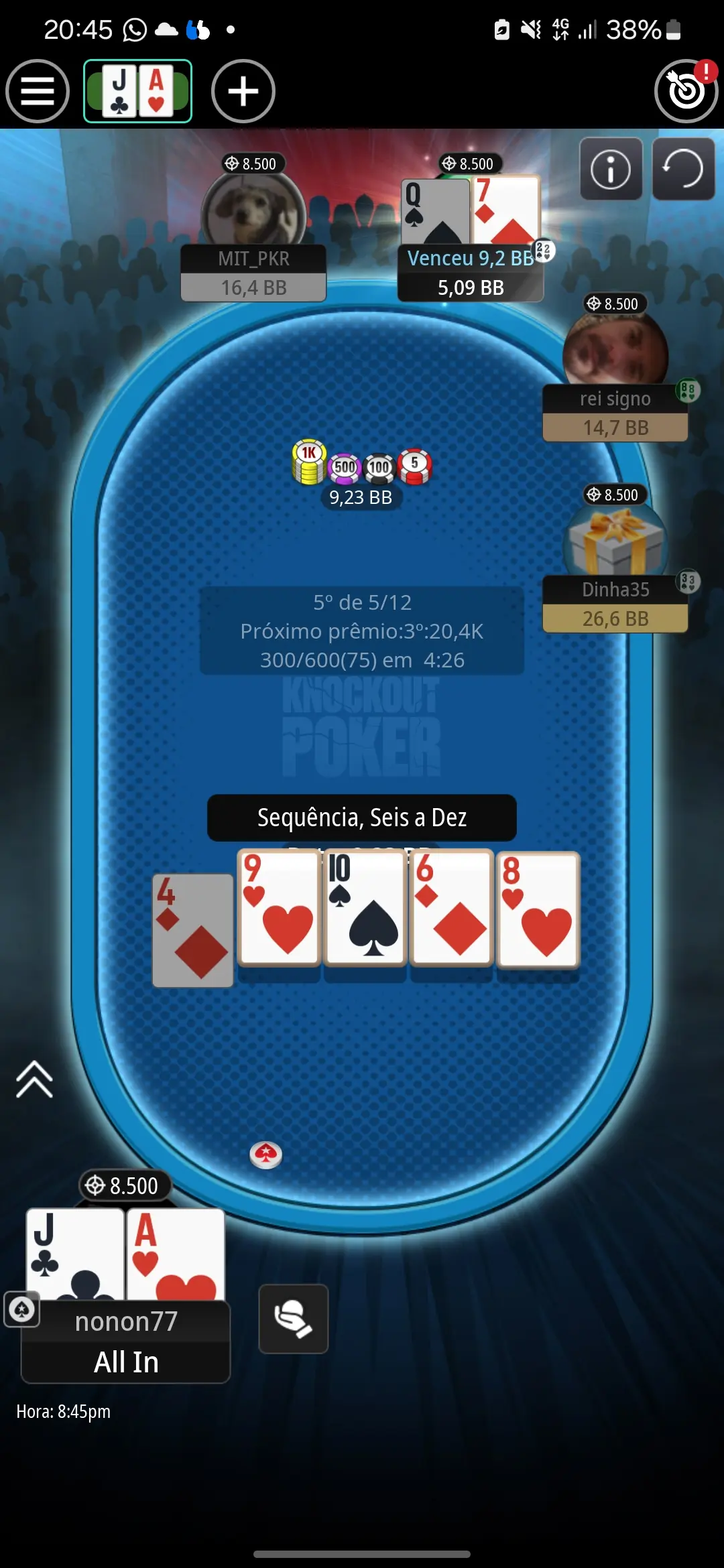
Task: Open the challenges target icon
Action: [686, 91]
